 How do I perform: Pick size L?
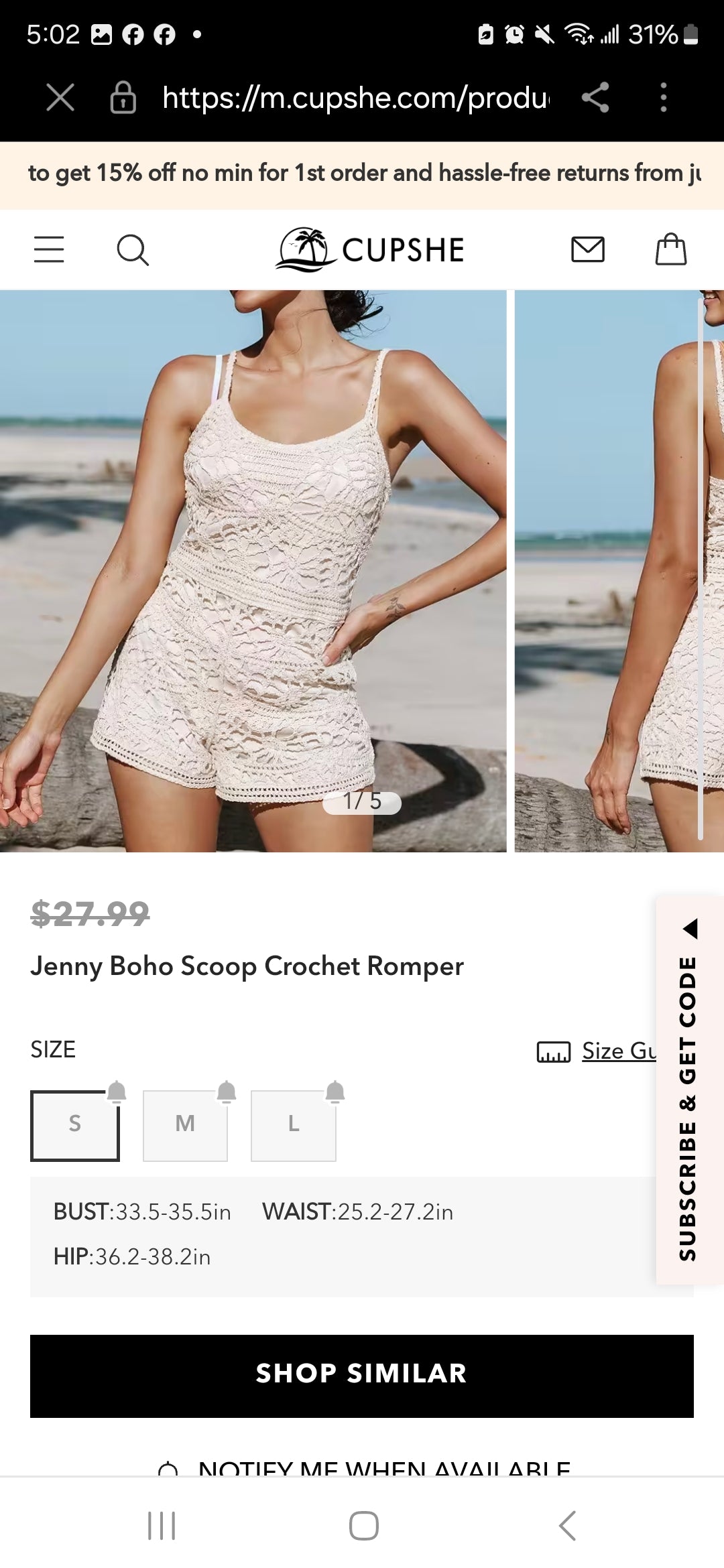click(x=294, y=1125)
